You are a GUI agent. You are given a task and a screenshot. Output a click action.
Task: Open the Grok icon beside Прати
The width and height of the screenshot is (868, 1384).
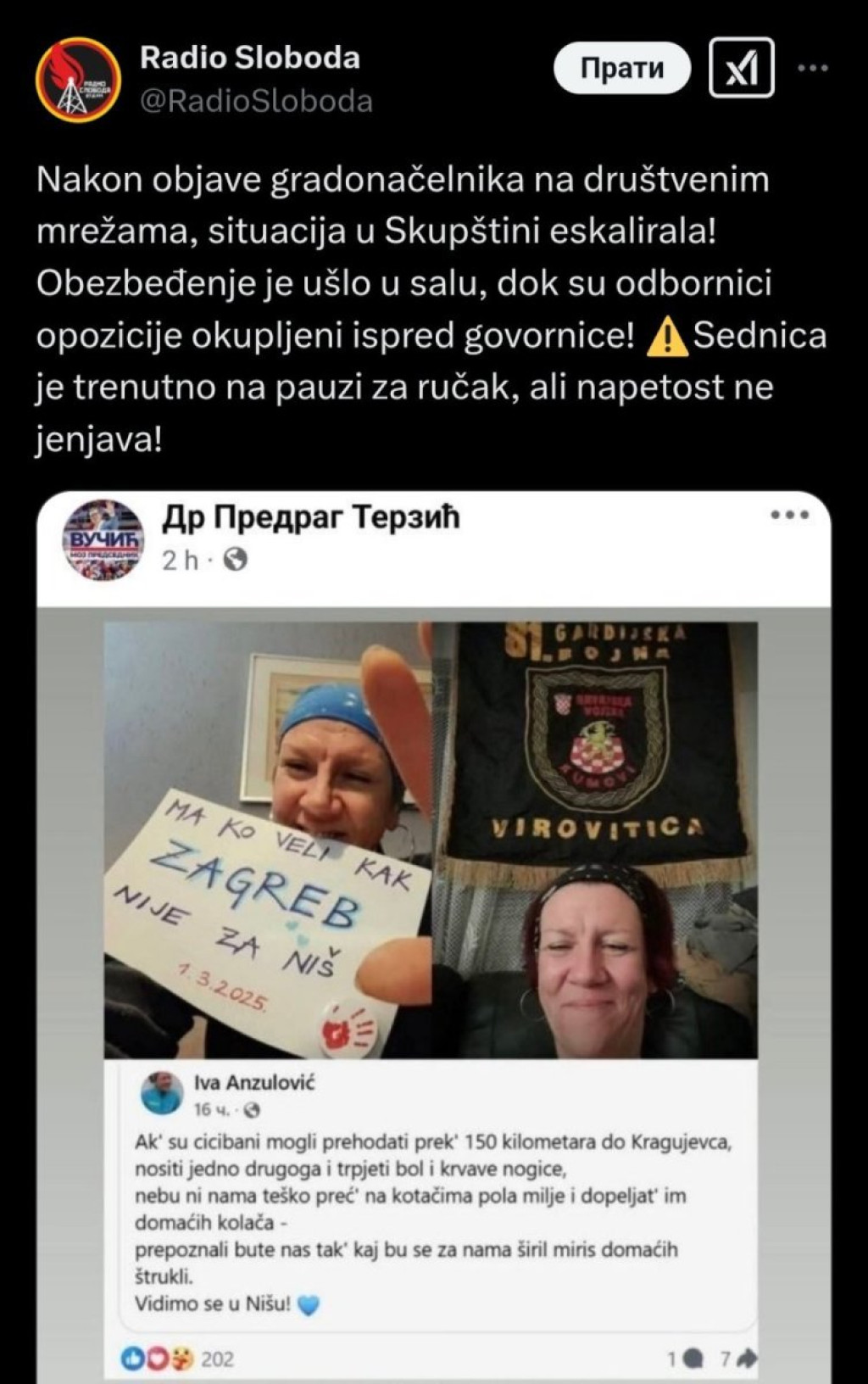(742, 68)
